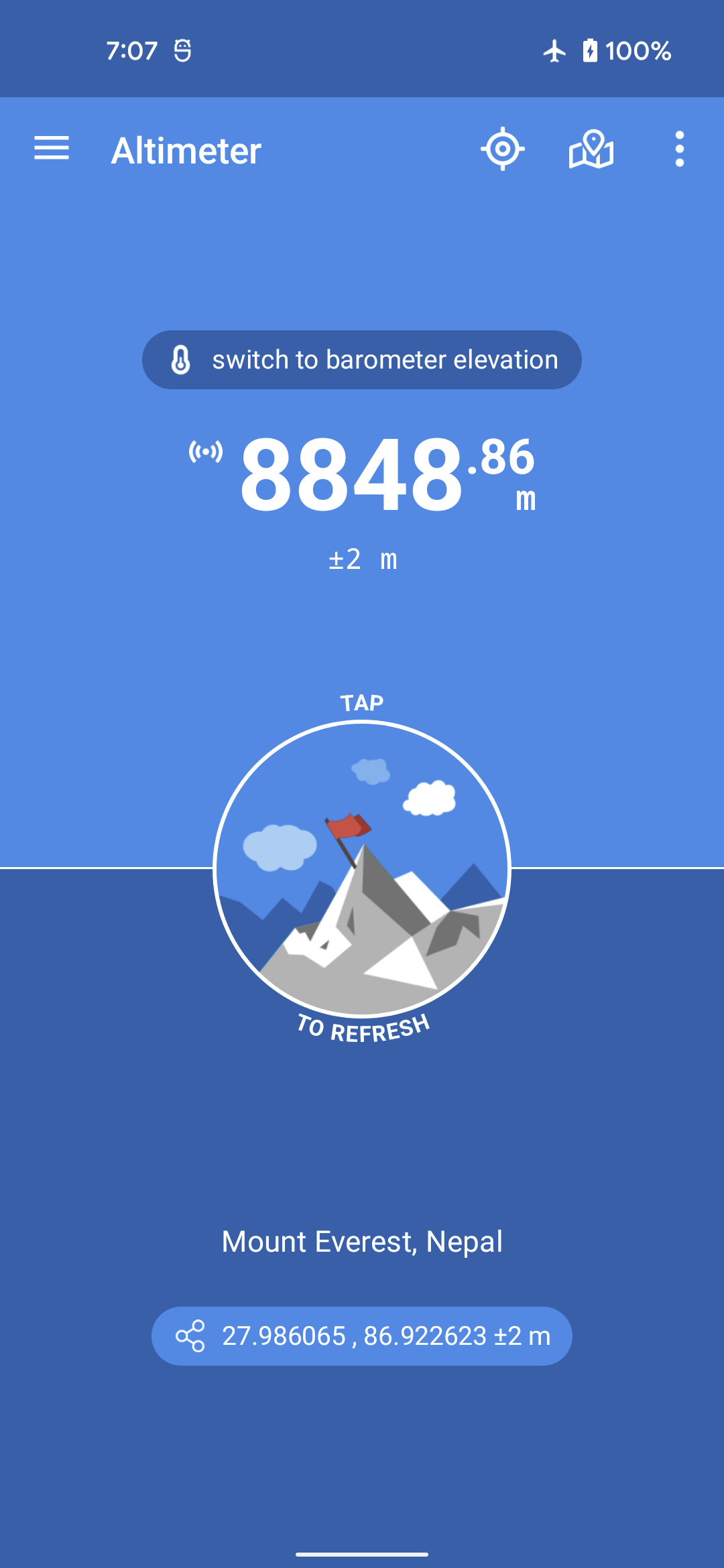
Task: Tap the locate-me crosshair icon
Action: pyautogui.click(x=503, y=149)
